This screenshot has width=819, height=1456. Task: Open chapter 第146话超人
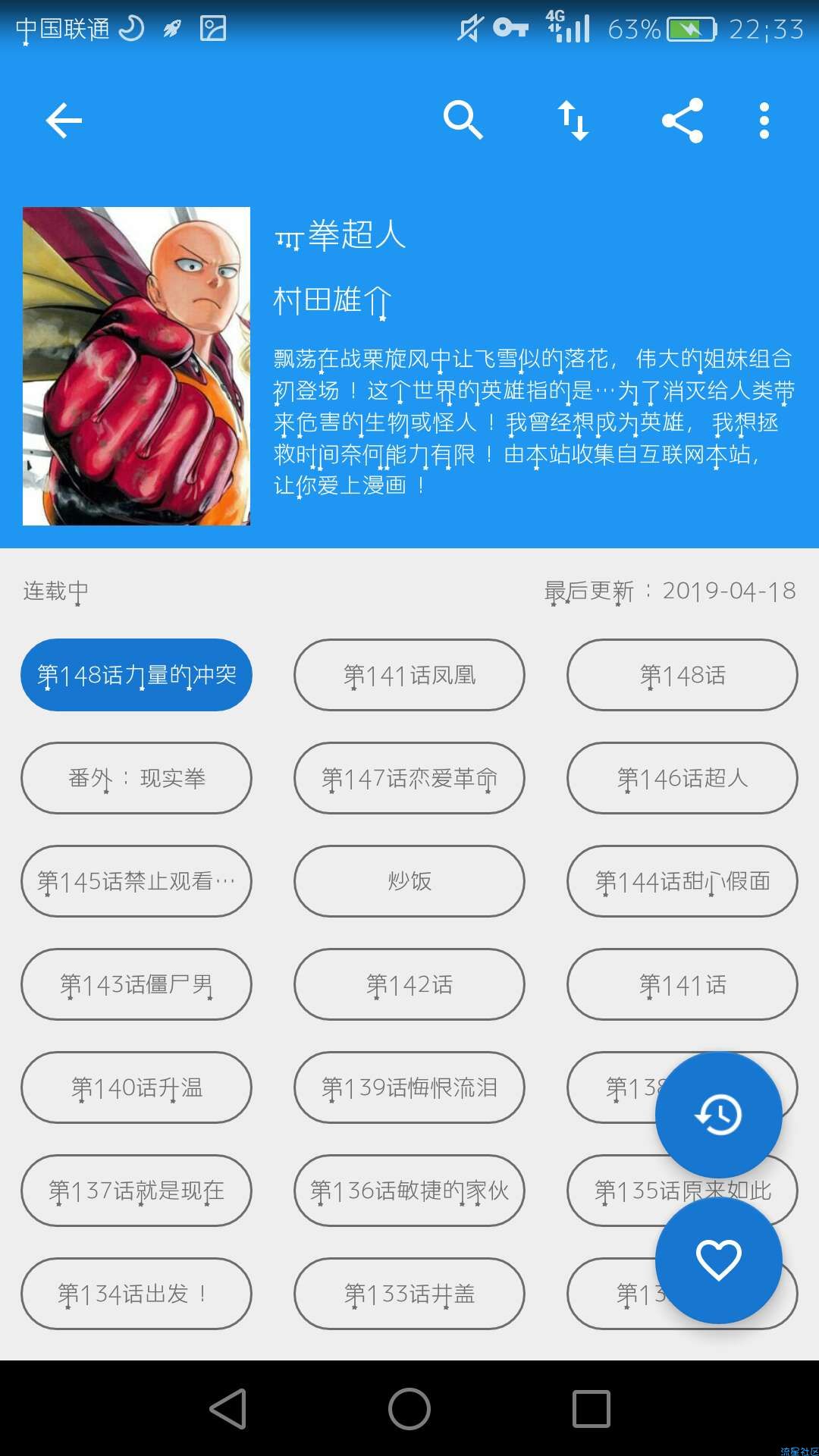click(682, 778)
